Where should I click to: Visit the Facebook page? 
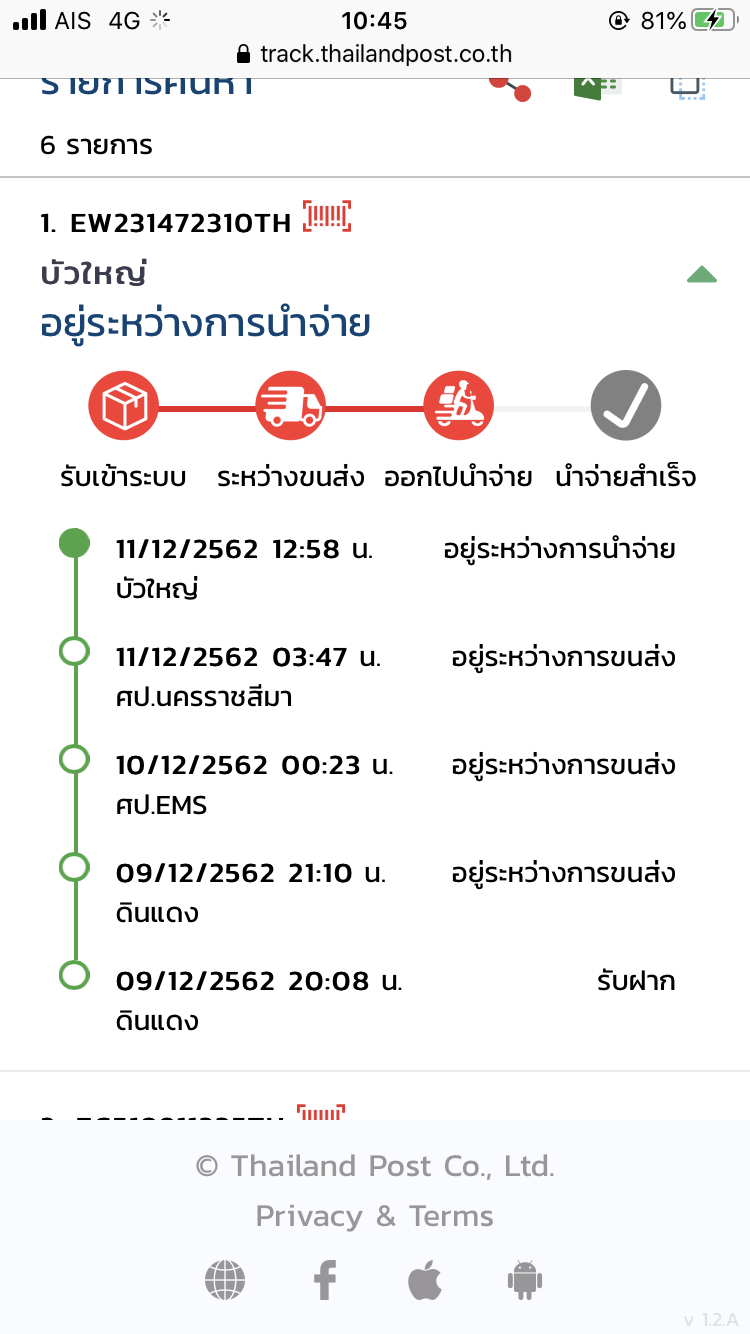[x=324, y=1279]
